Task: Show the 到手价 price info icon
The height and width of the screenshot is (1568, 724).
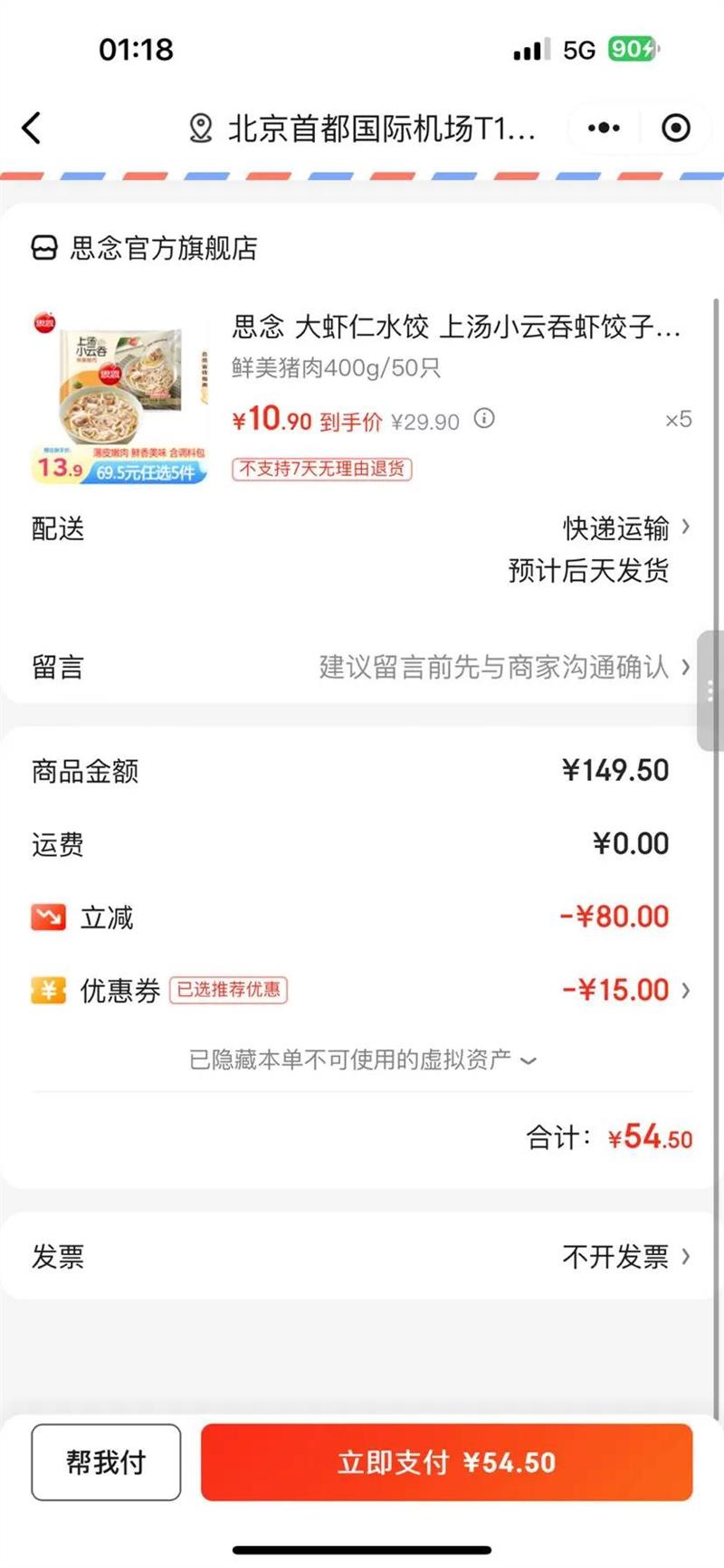Action: tap(485, 419)
